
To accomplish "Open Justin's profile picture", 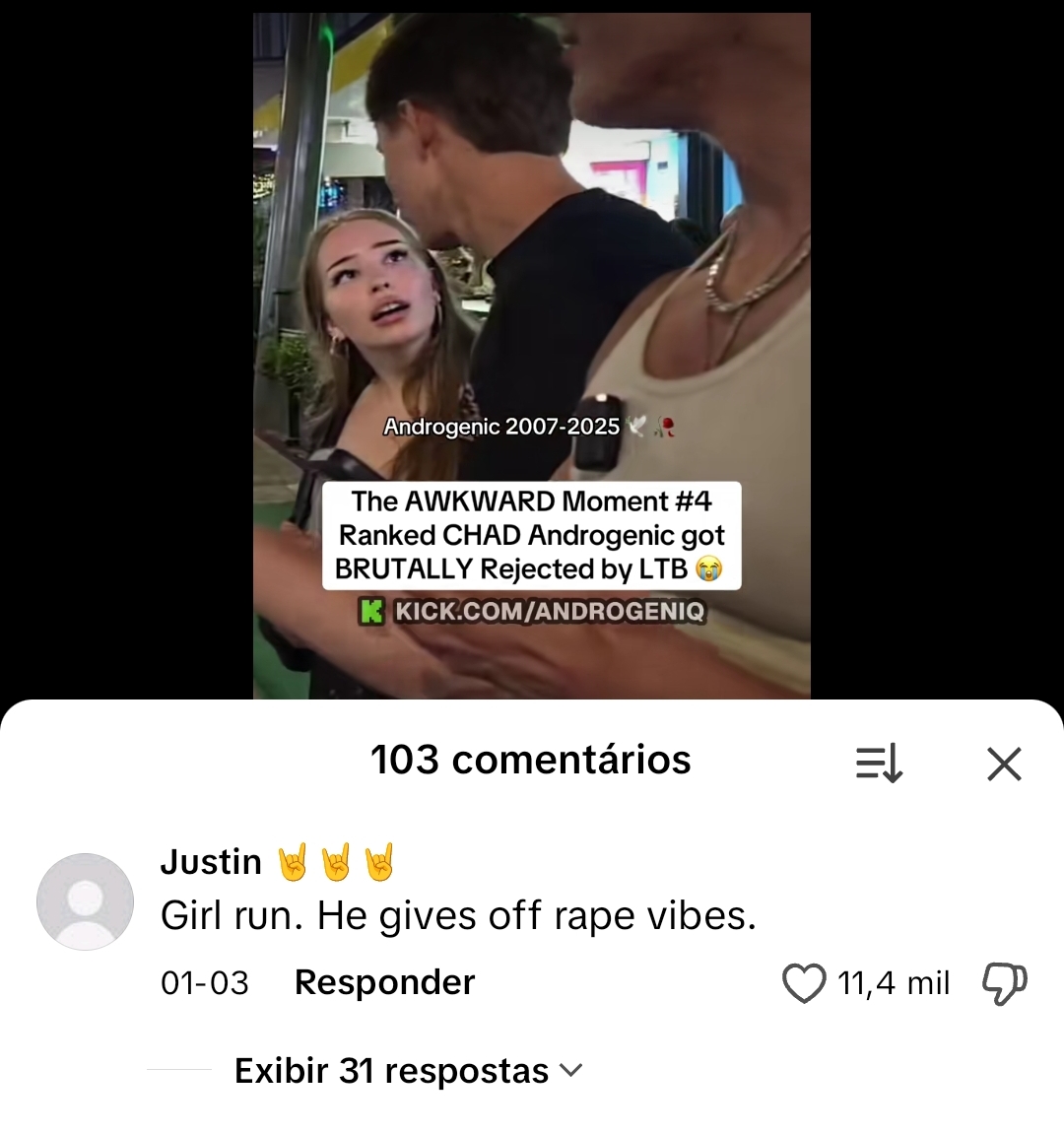I will point(85,901).
